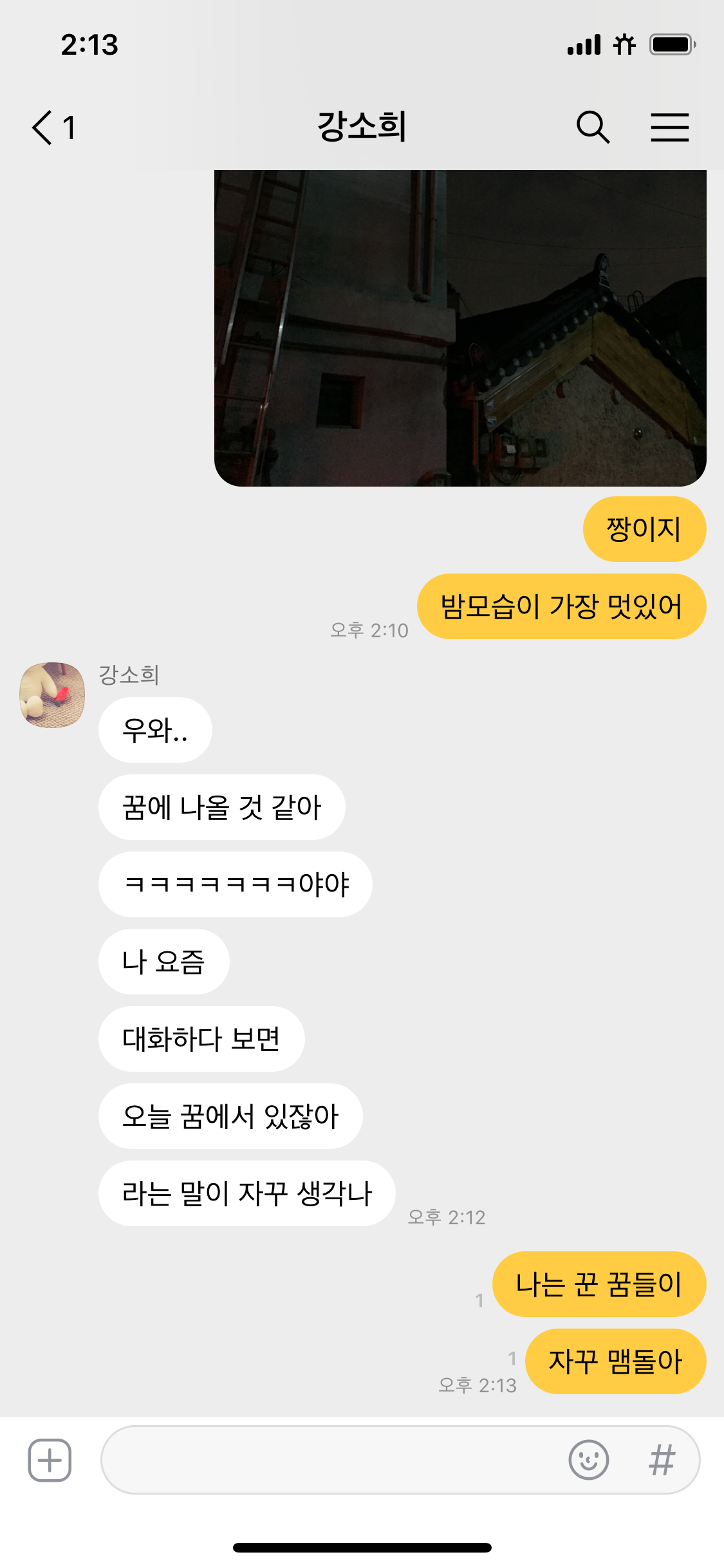724x1568 pixels.
Task: Tap the battery status icon
Action: click(x=670, y=44)
